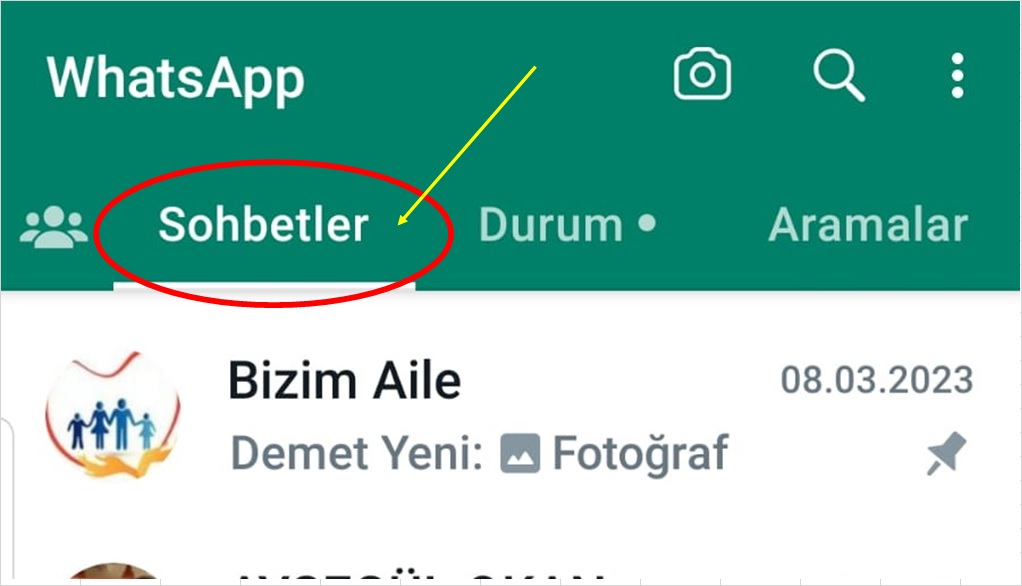Open the three-dot overflow menu
The image size is (1022, 586).
[957, 76]
